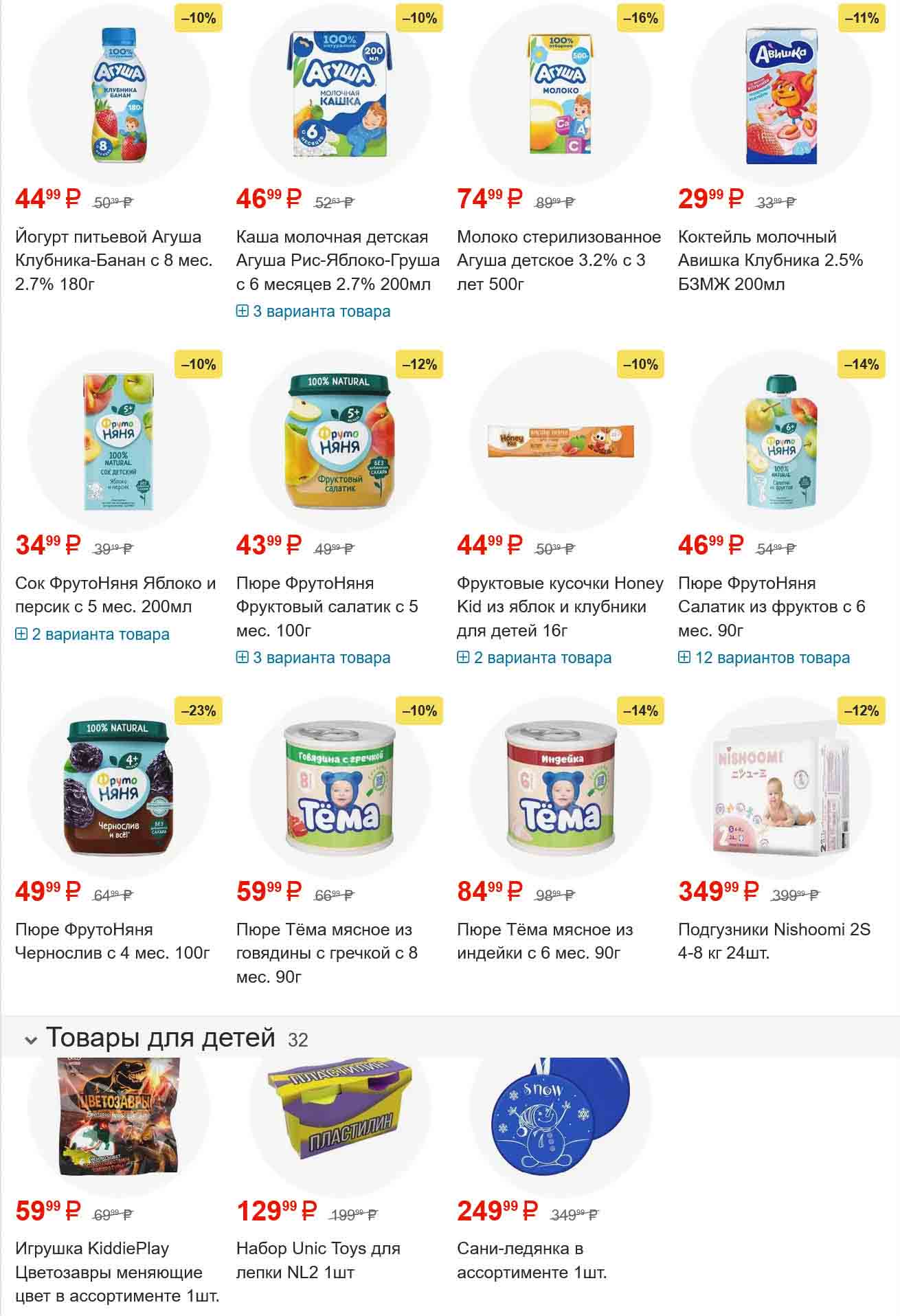Collapse the Товары для детей section

[x=30, y=1040]
